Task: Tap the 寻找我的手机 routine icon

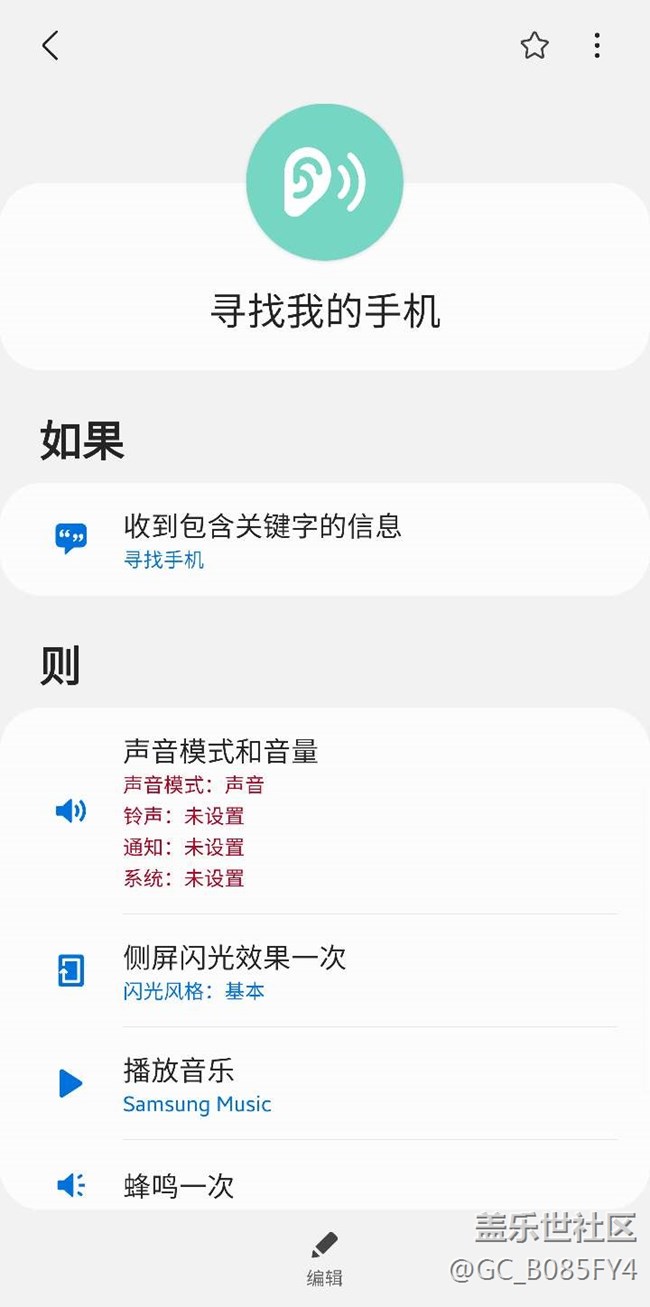Action: pyautogui.click(x=325, y=182)
